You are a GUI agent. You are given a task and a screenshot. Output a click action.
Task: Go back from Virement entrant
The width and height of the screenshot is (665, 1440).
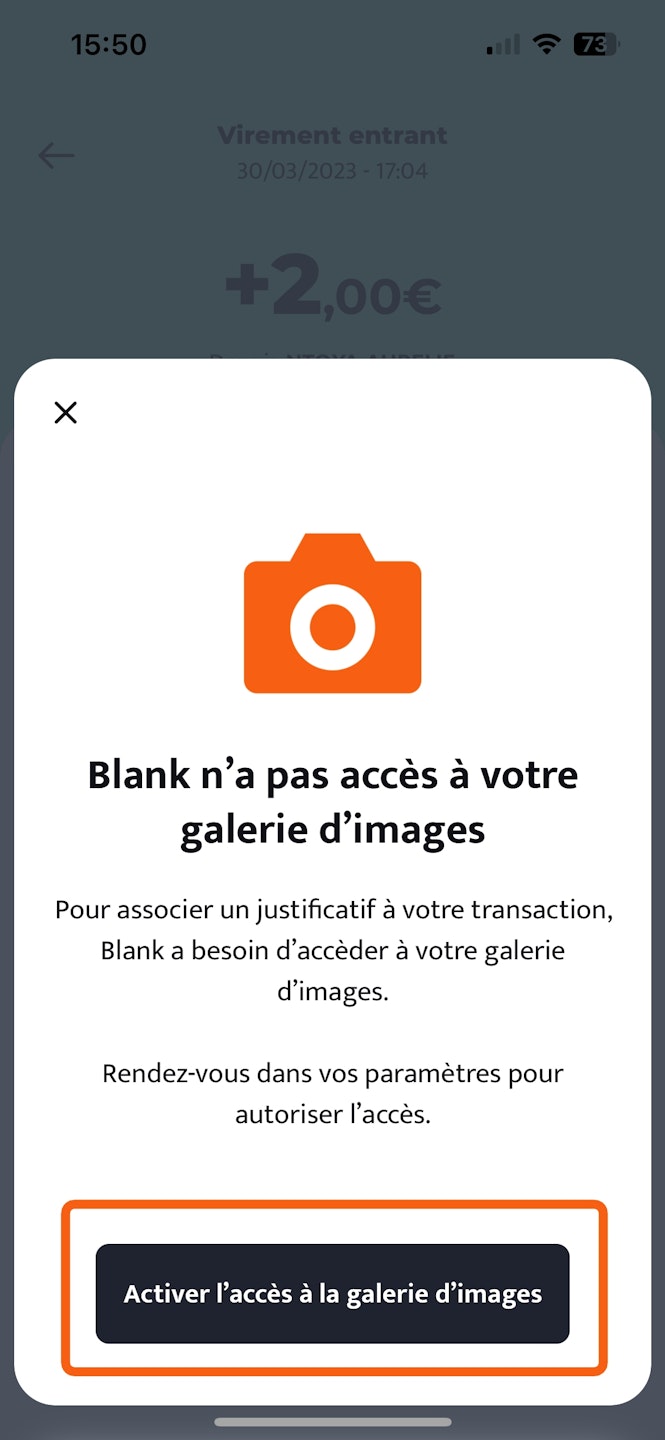[56, 155]
